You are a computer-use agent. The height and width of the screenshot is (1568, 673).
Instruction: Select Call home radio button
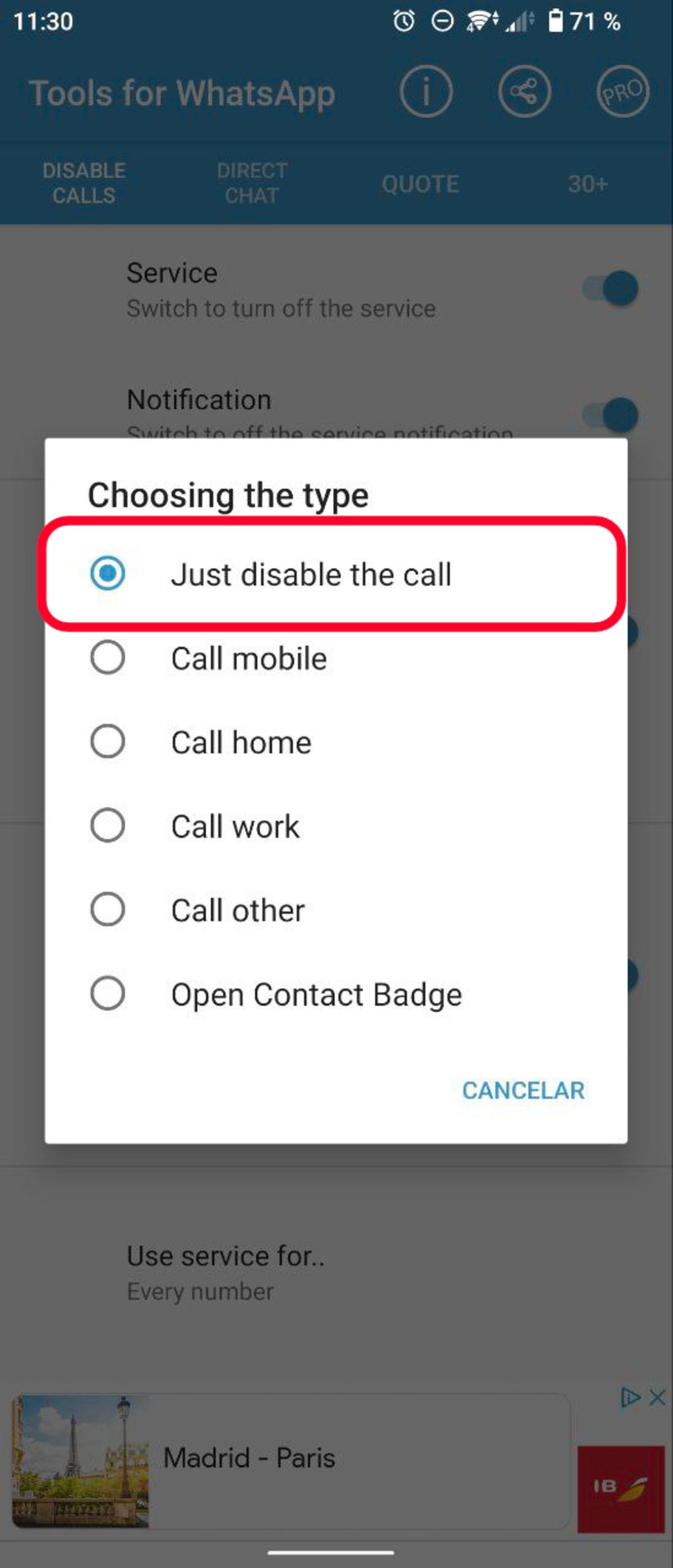pyautogui.click(x=108, y=741)
